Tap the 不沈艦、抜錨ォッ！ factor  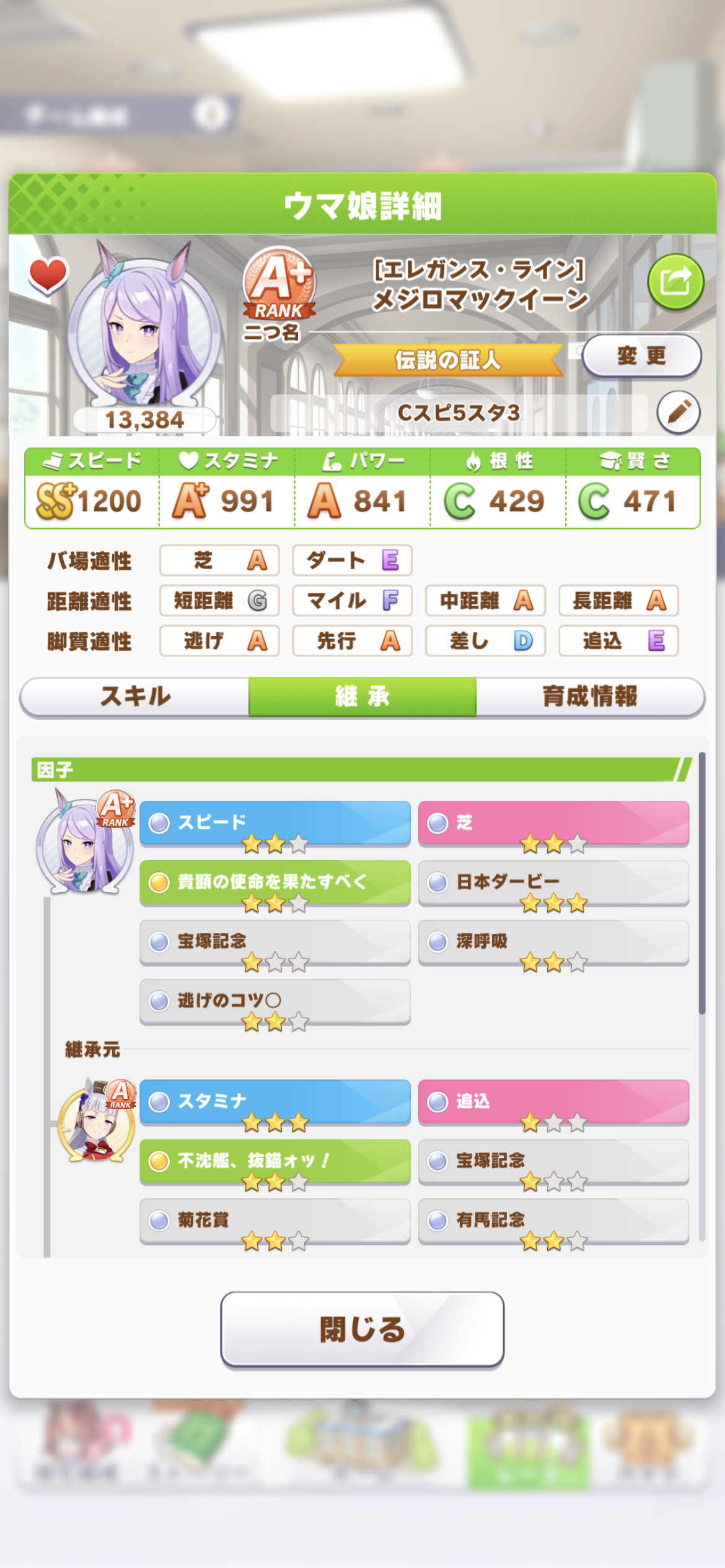click(x=275, y=1161)
